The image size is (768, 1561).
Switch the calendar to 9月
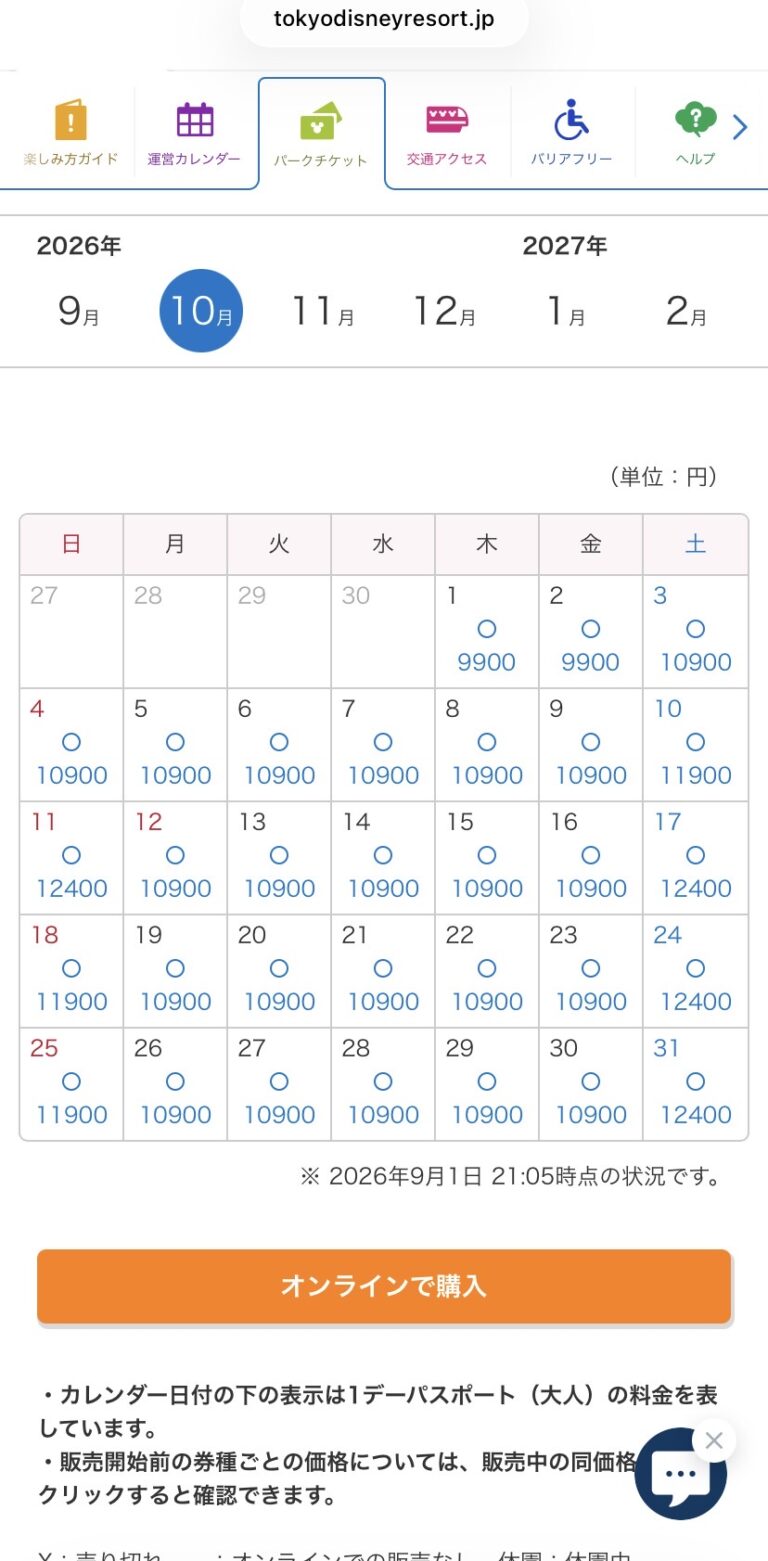pos(78,311)
